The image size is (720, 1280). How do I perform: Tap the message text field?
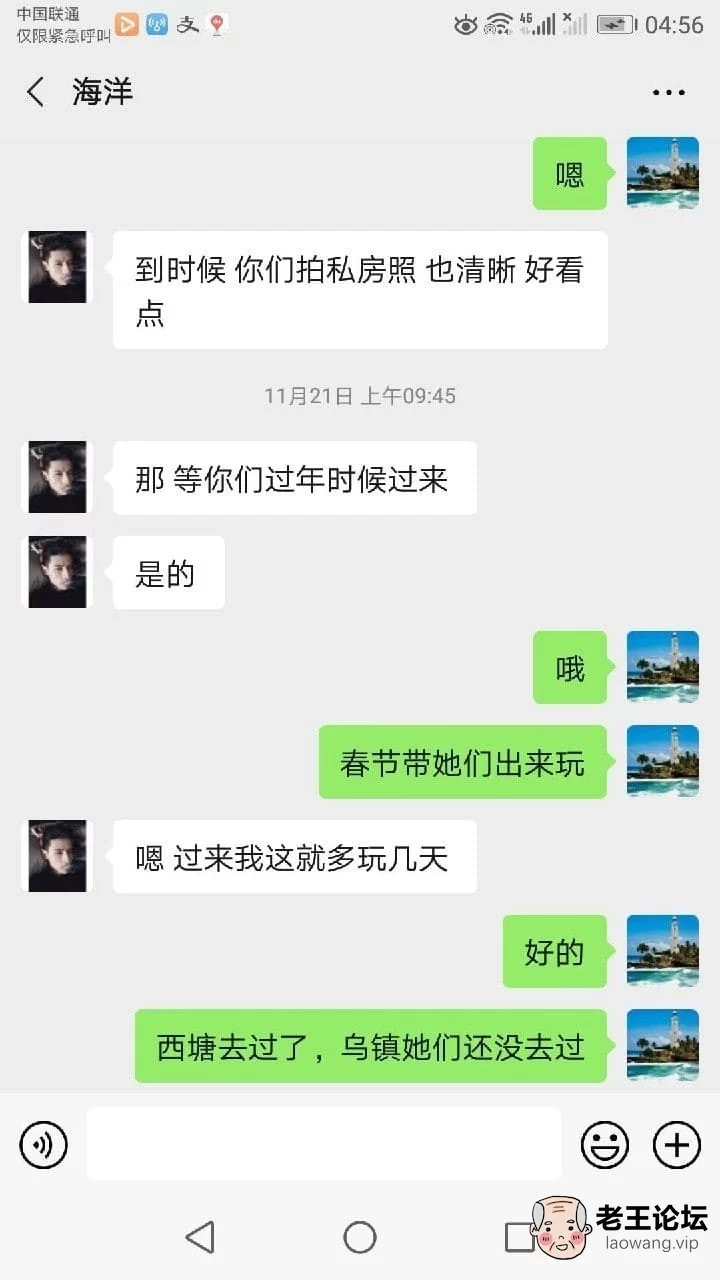click(324, 1144)
